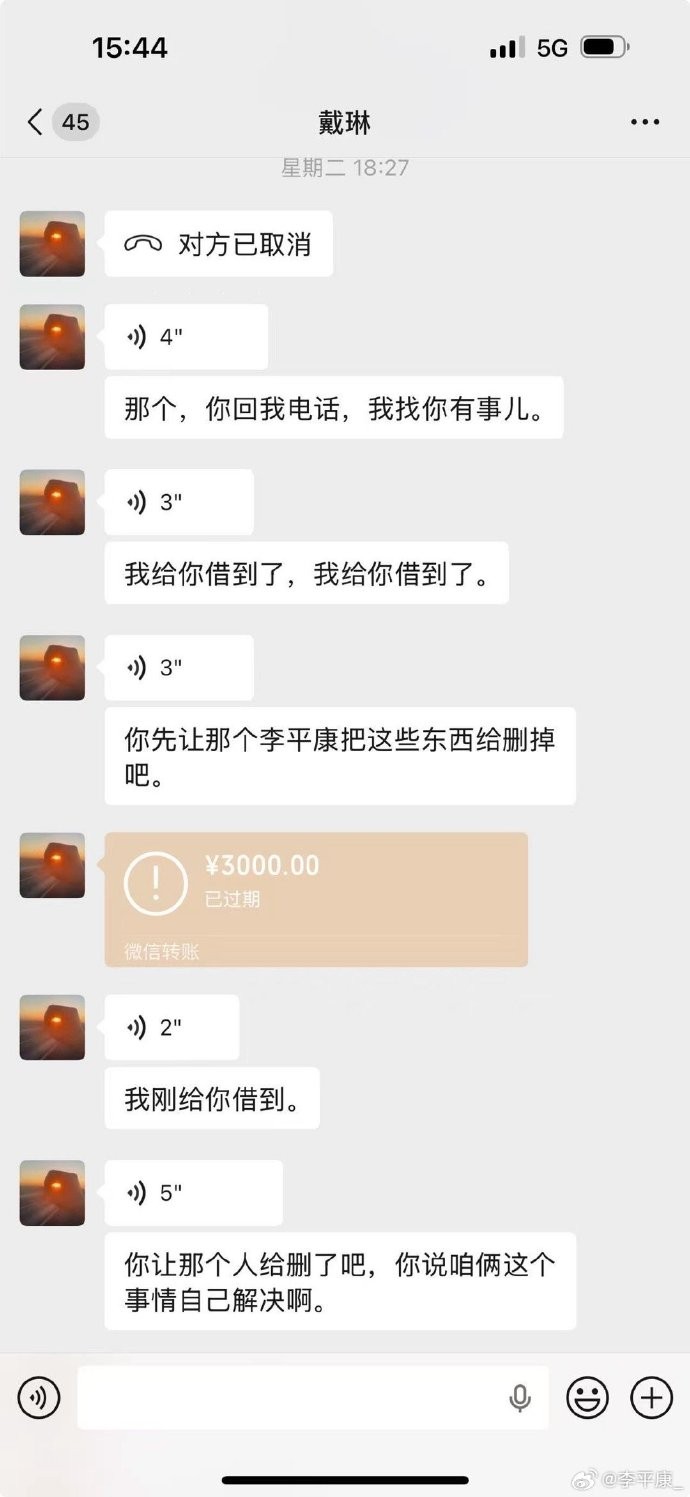This screenshot has width=690, height=1497.
Task: Switch to hold-to-talk voice input
Action: coord(39,1397)
